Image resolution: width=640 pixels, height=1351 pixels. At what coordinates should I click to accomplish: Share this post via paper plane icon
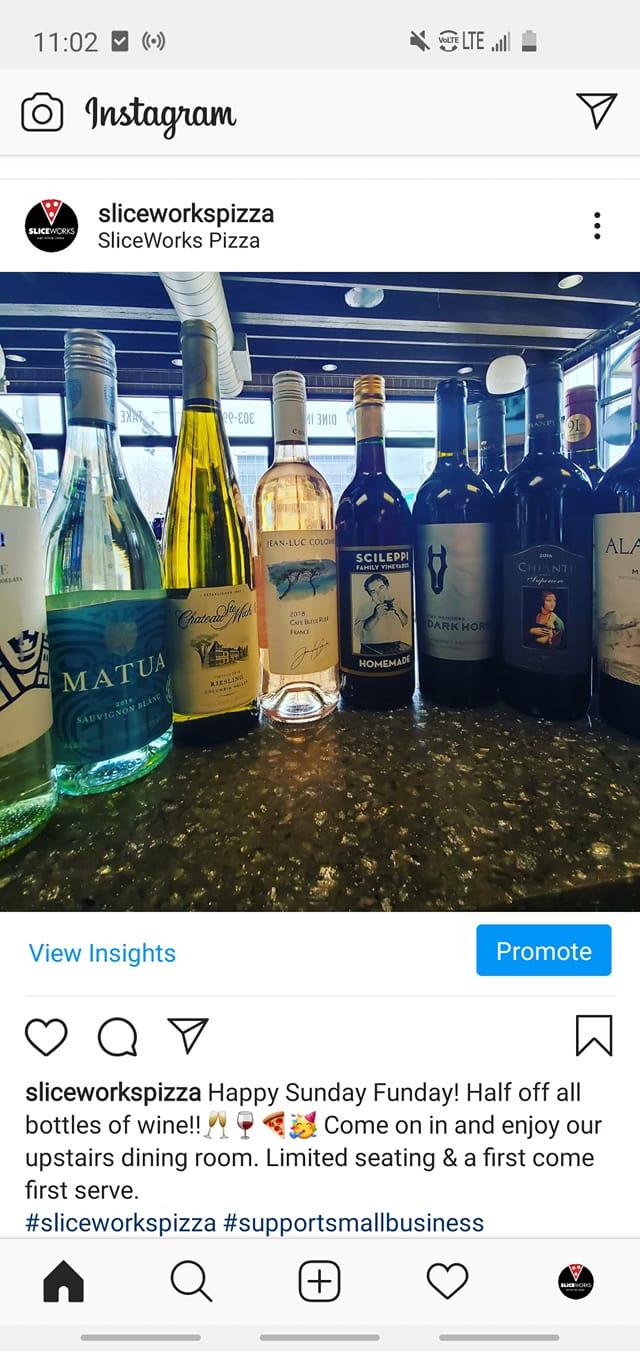pos(188,1036)
